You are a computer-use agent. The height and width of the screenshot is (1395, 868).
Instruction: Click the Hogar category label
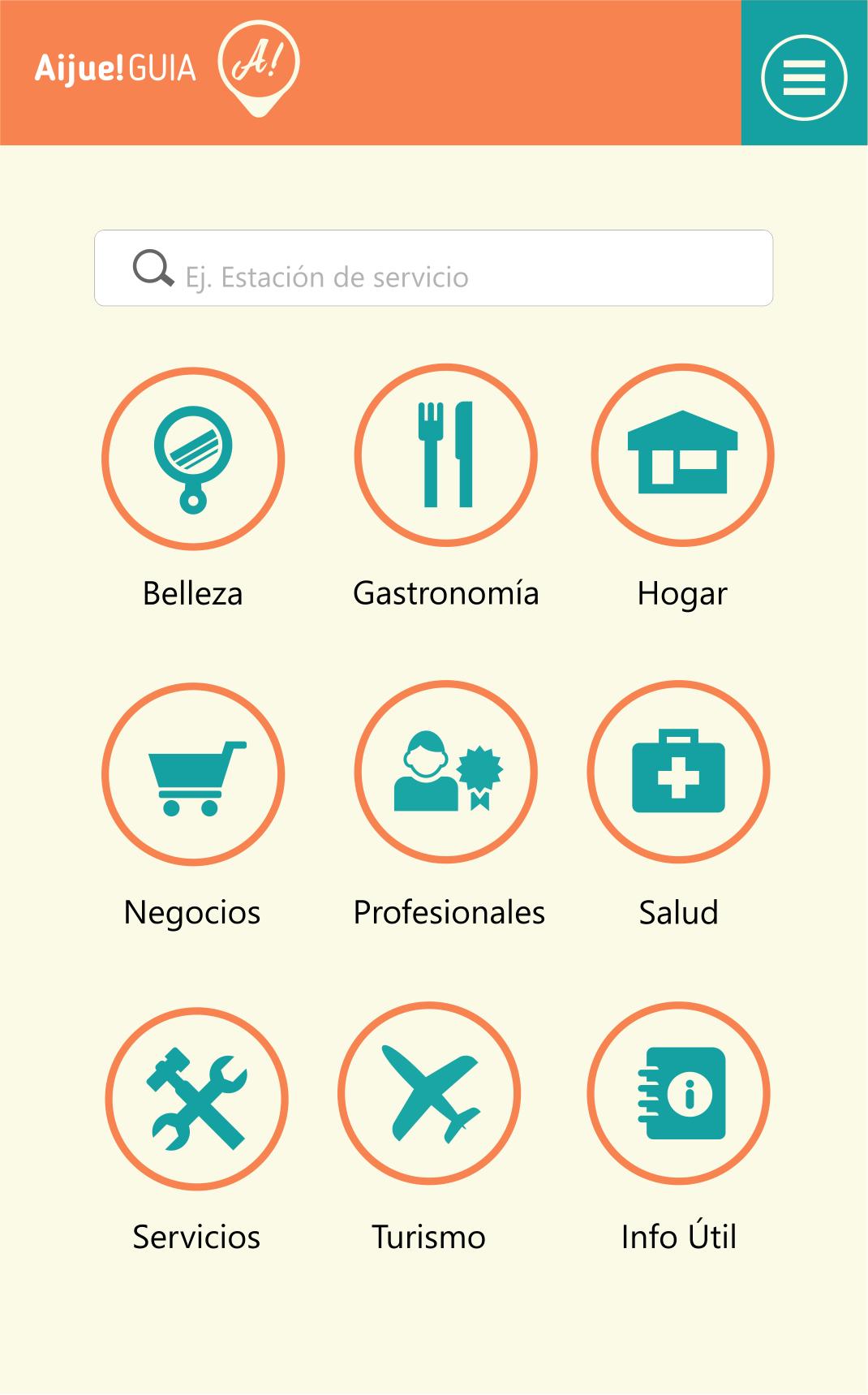tap(683, 593)
